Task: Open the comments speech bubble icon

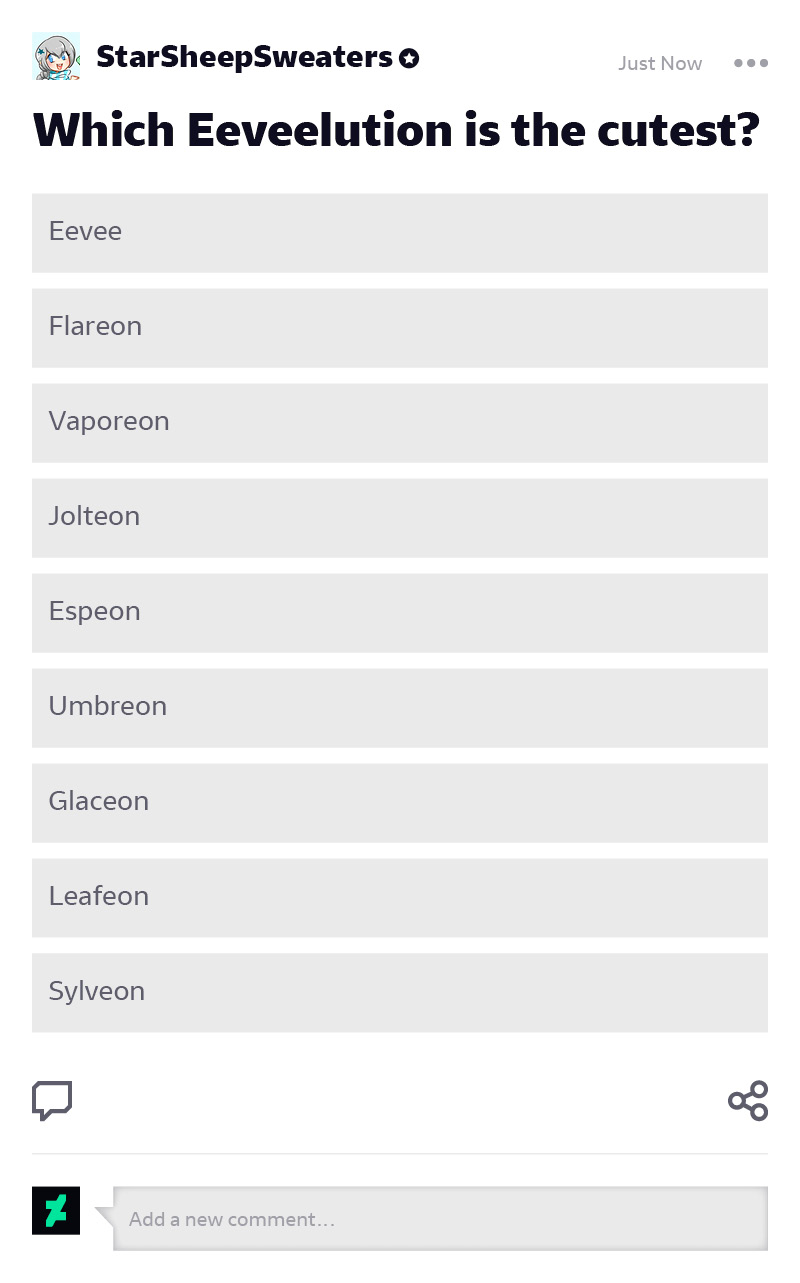Action: 52,1101
